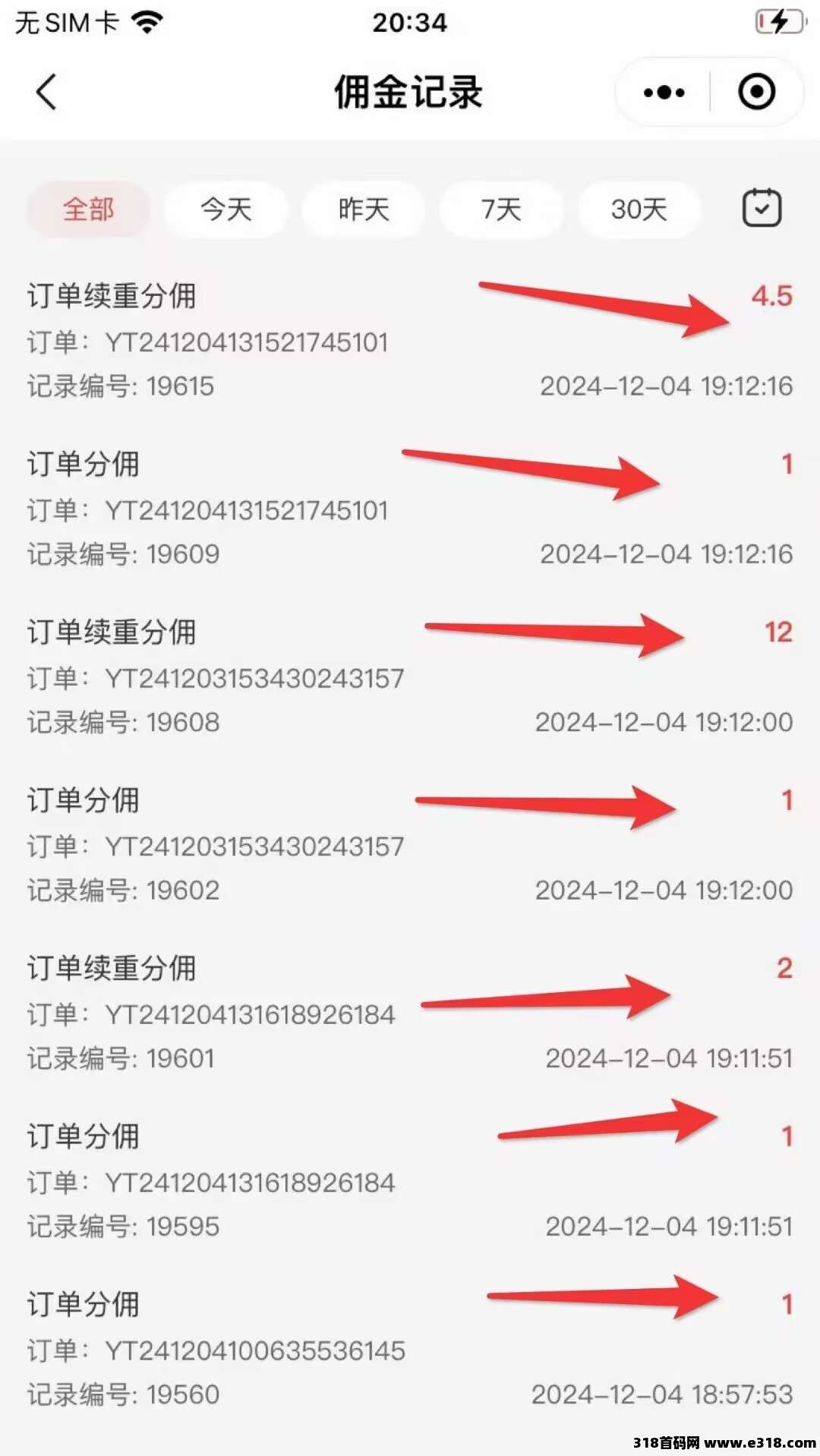Filter records by 30天
This screenshot has width=820, height=1456.
639,210
